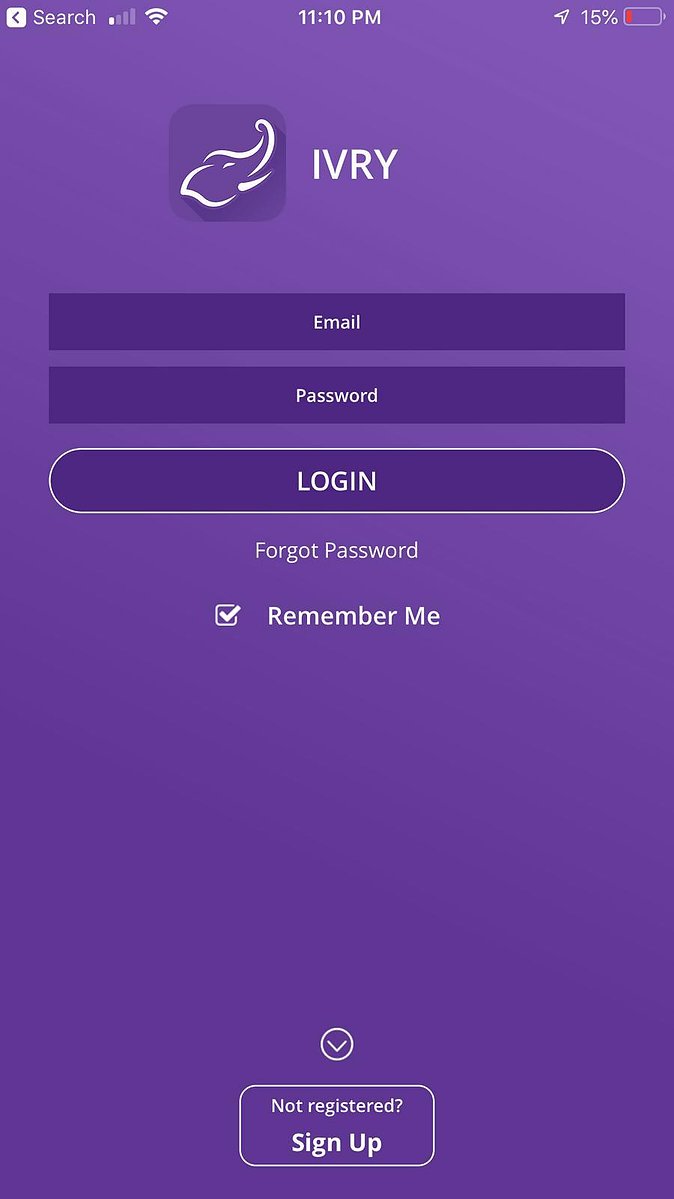Focus the Password field
Image resolution: width=674 pixels, height=1199 pixels.
click(x=337, y=395)
